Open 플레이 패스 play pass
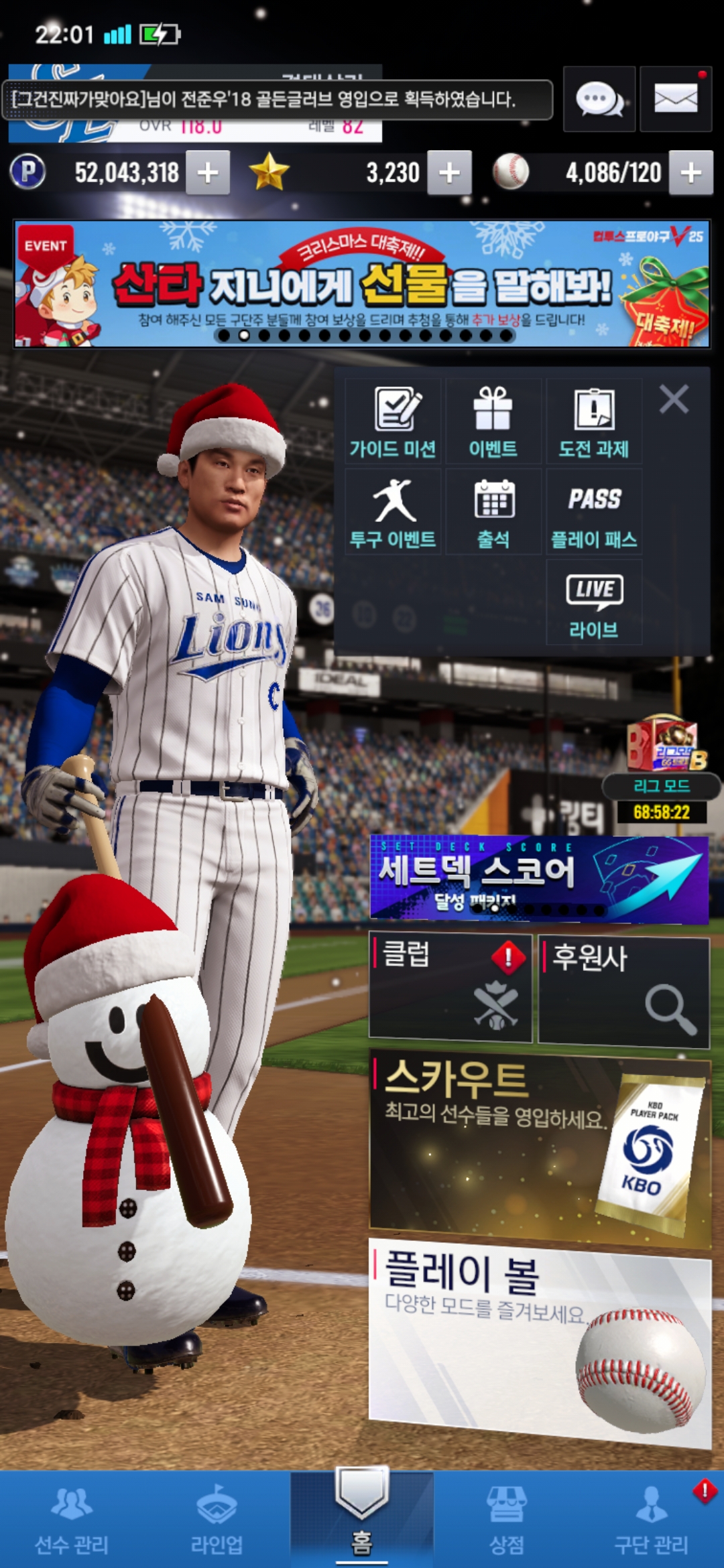 click(594, 512)
